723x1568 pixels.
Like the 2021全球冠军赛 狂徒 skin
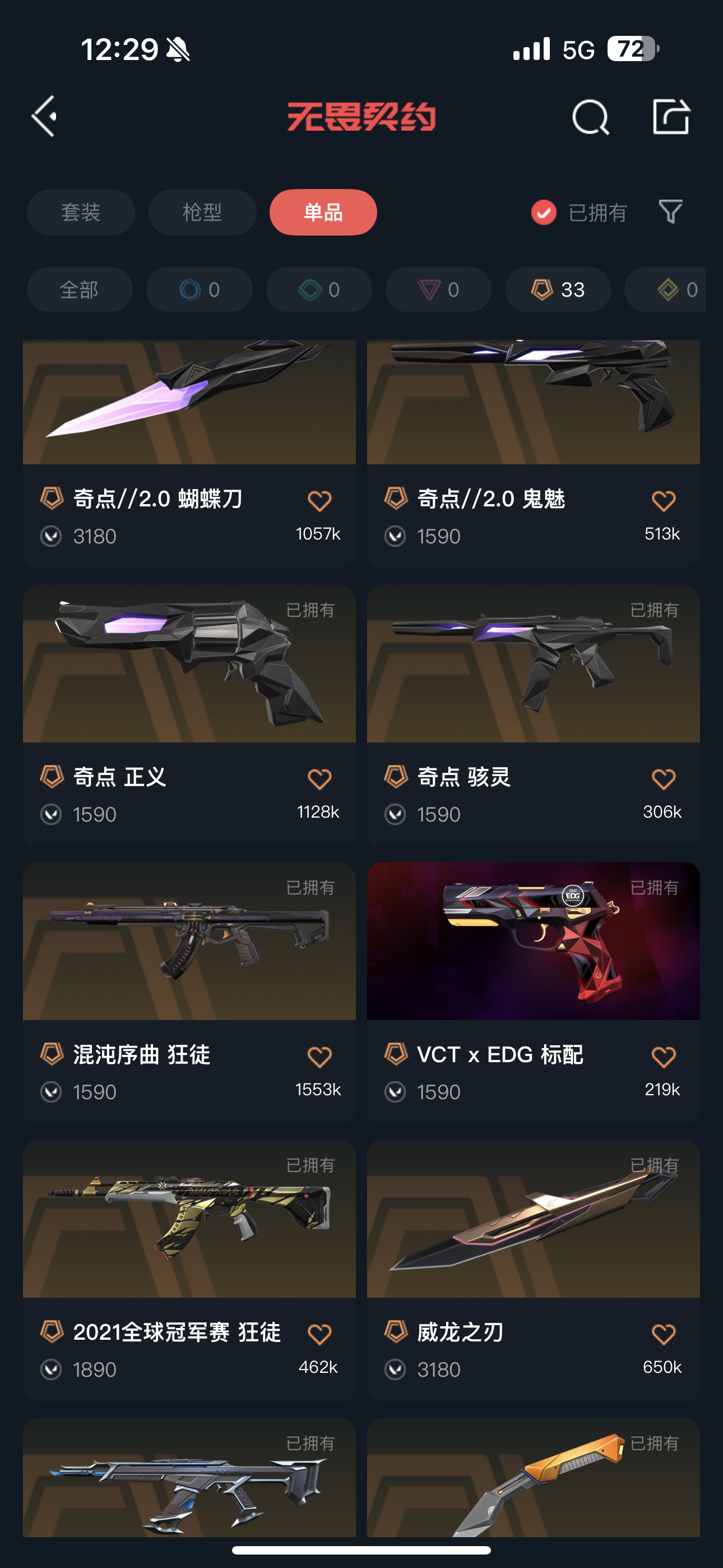pyautogui.click(x=319, y=1334)
